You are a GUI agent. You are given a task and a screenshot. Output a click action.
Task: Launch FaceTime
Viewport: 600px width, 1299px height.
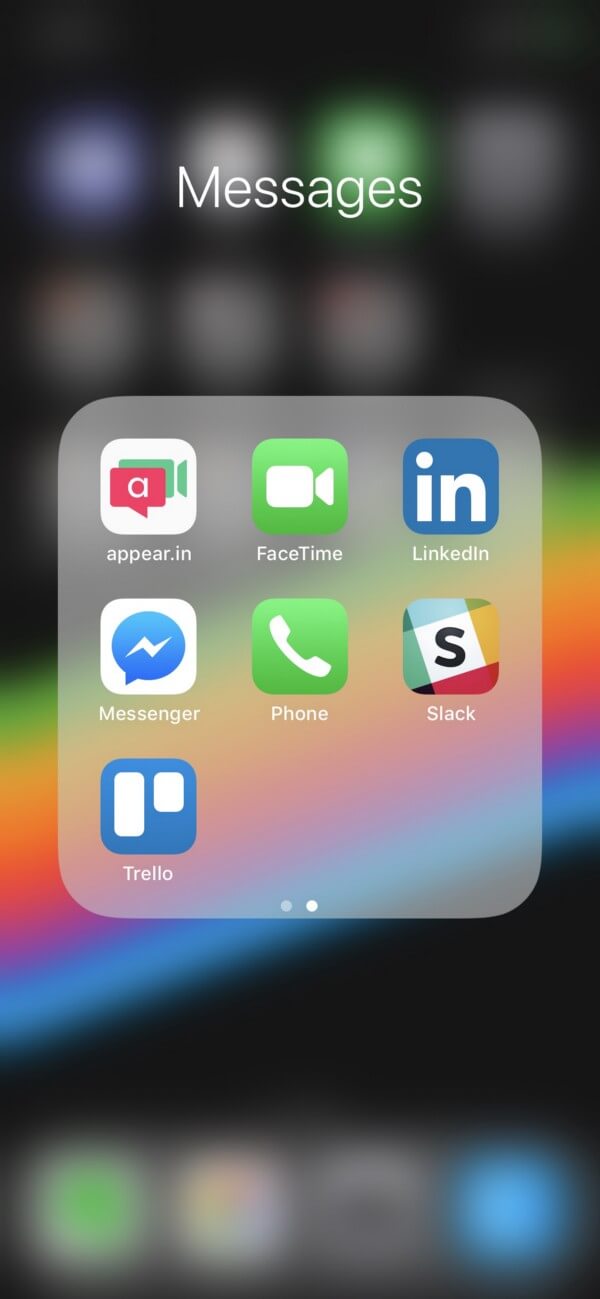[x=299, y=486]
